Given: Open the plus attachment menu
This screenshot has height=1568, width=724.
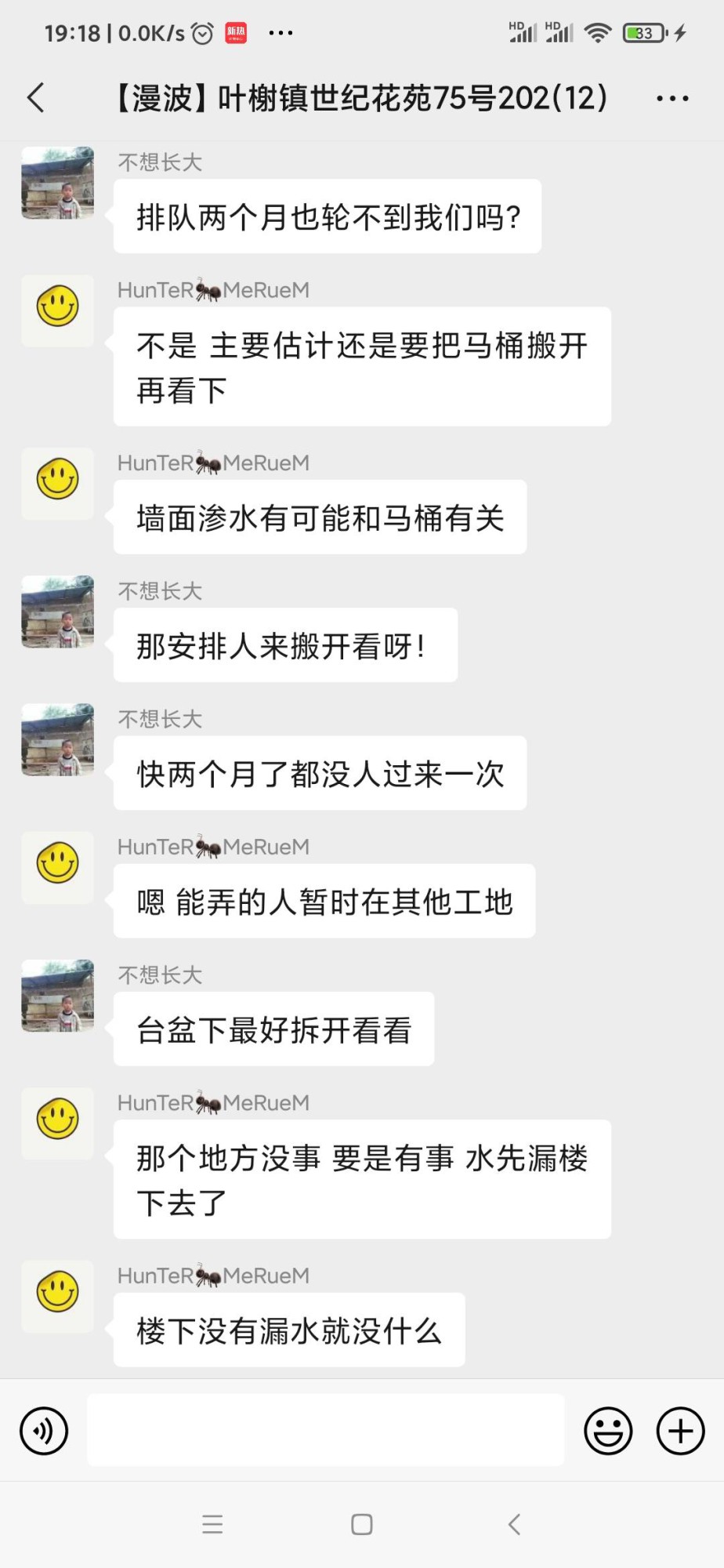Looking at the screenshot, I should pos(680,1431).
